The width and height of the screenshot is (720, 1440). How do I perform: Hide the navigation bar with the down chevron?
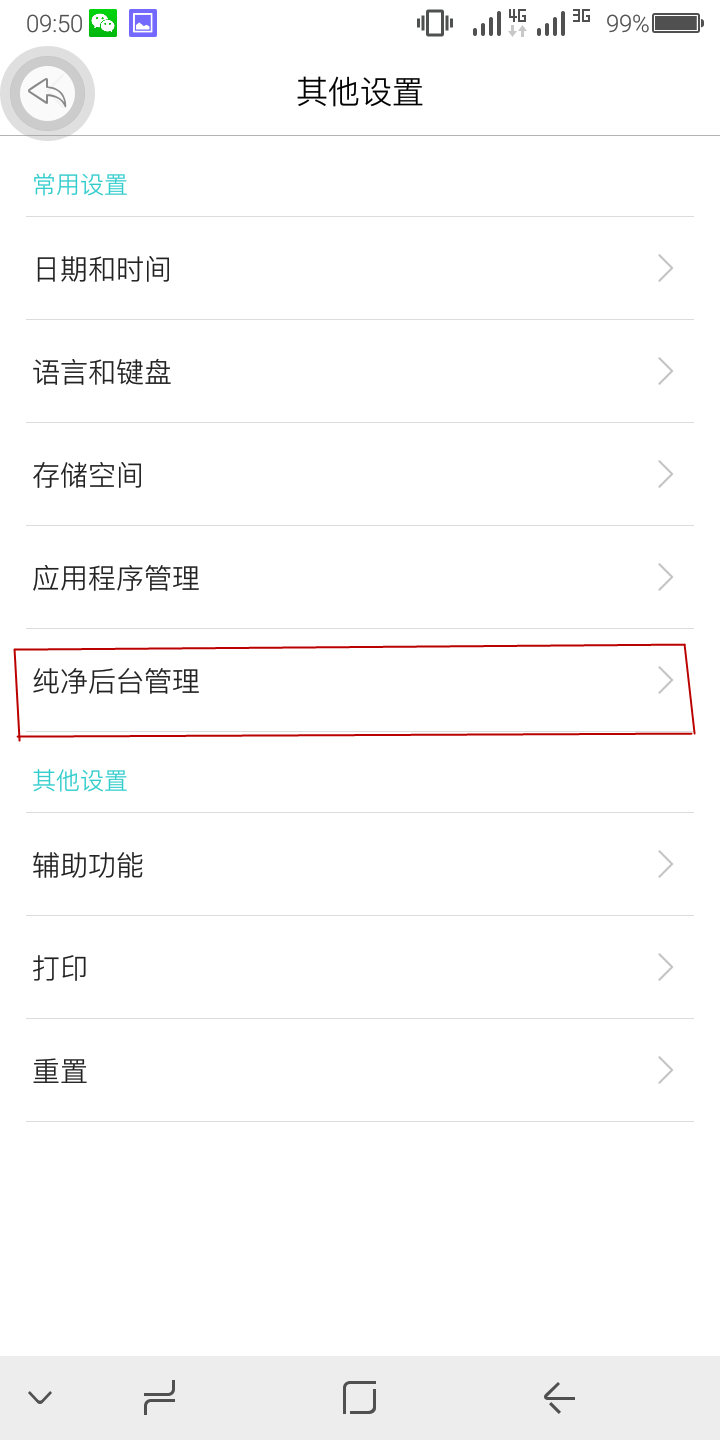pos(40,1397)
